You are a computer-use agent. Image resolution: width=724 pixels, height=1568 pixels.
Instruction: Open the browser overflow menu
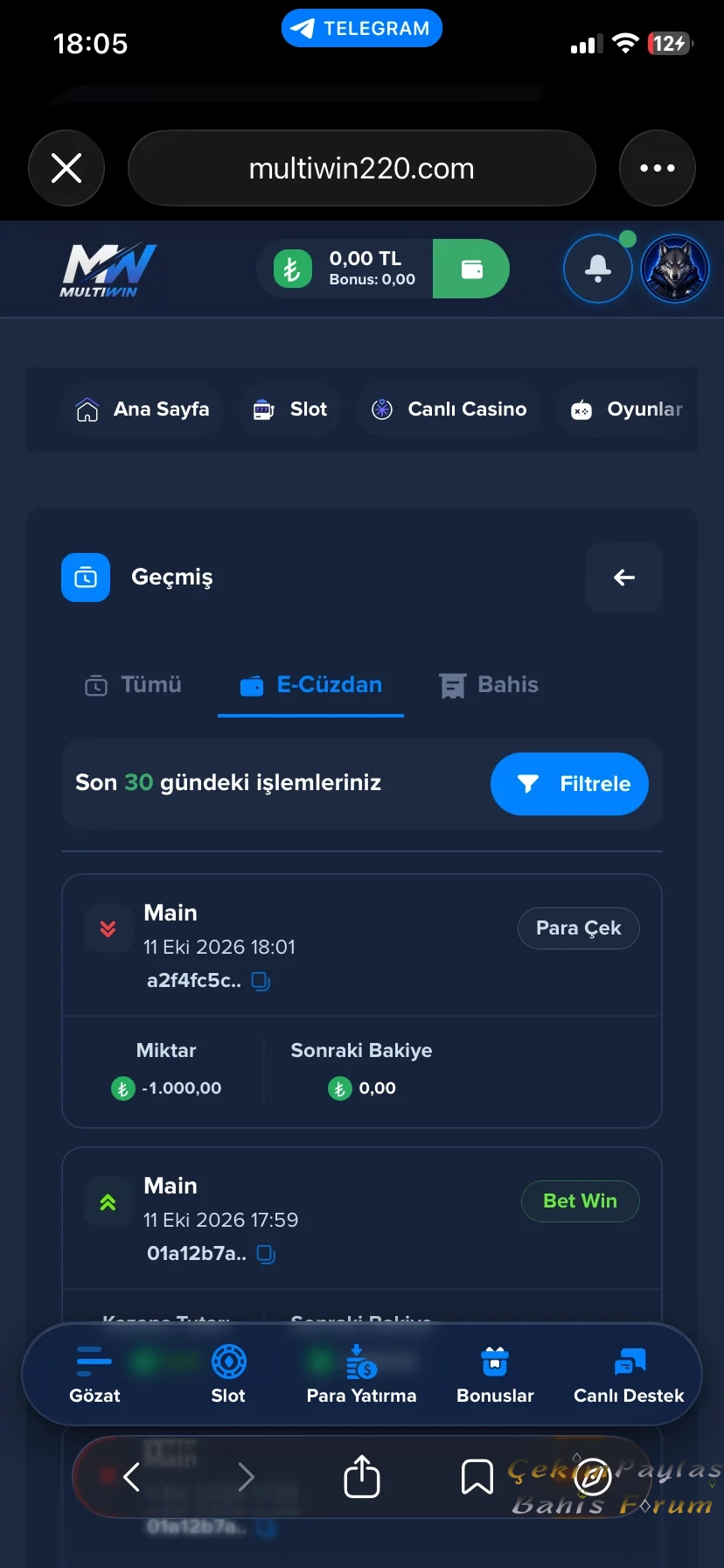click(x=658, y=168)
